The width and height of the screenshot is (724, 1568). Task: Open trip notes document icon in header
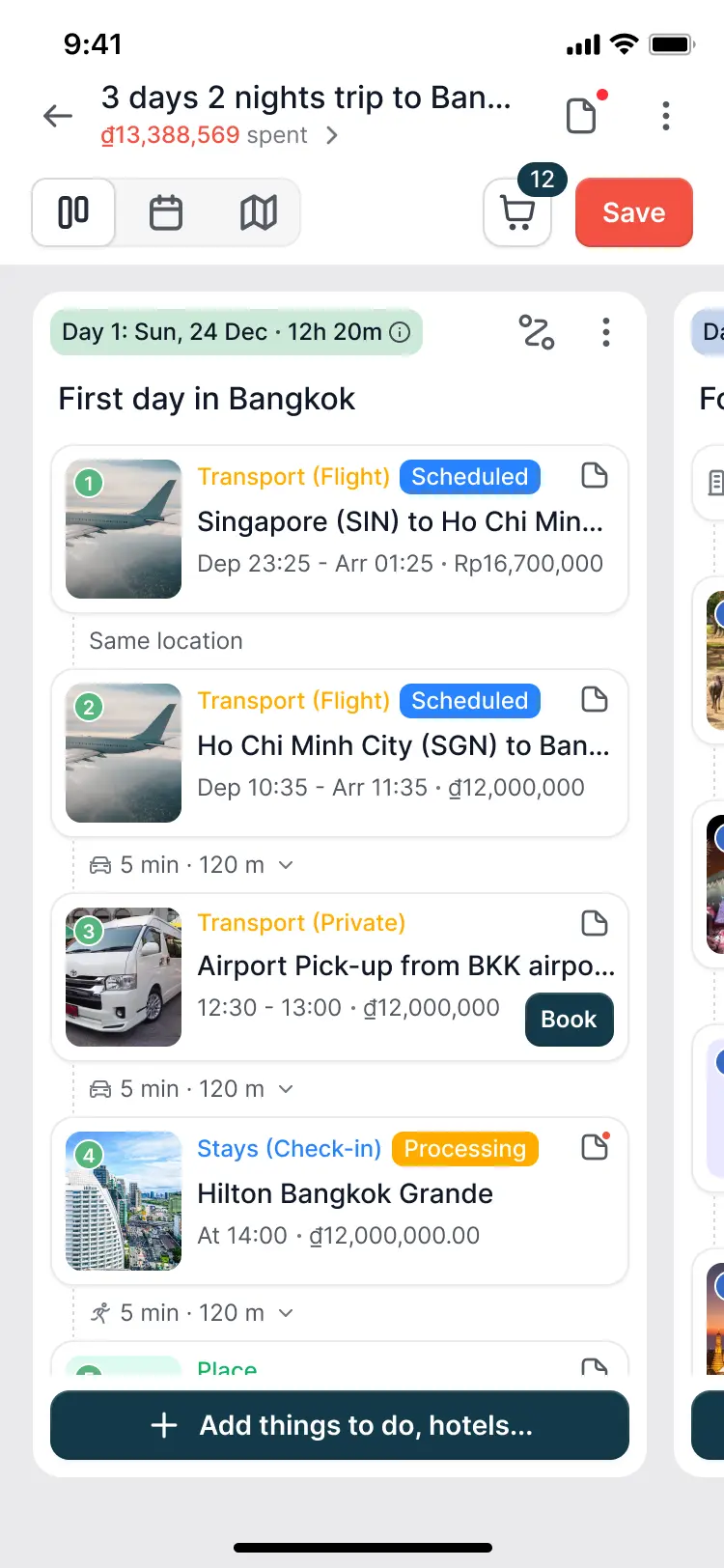tap(581, 116)
